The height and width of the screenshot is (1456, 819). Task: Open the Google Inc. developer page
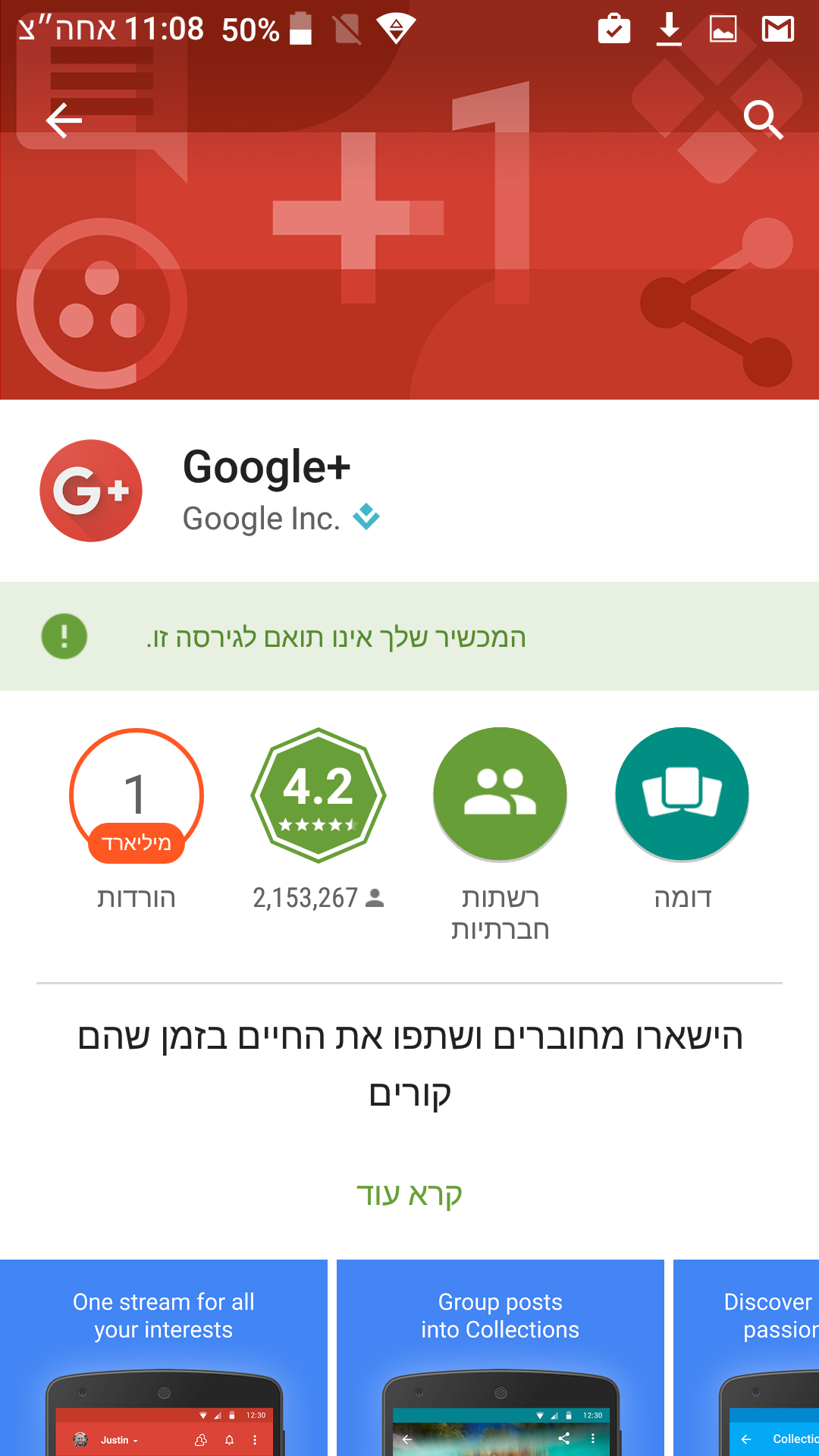click(x=262, y=519)
